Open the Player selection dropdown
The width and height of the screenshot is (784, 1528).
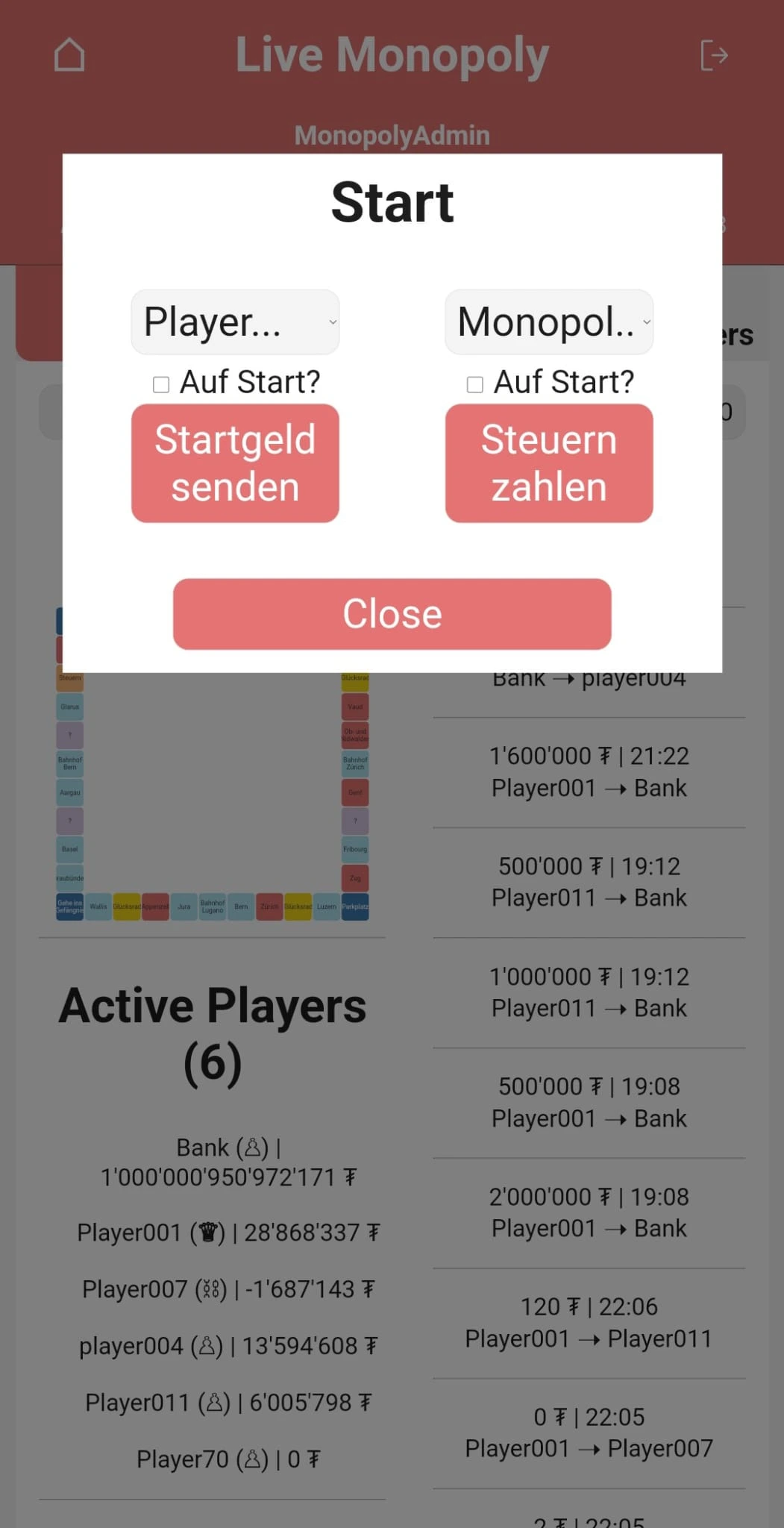[x=235, y=321]
